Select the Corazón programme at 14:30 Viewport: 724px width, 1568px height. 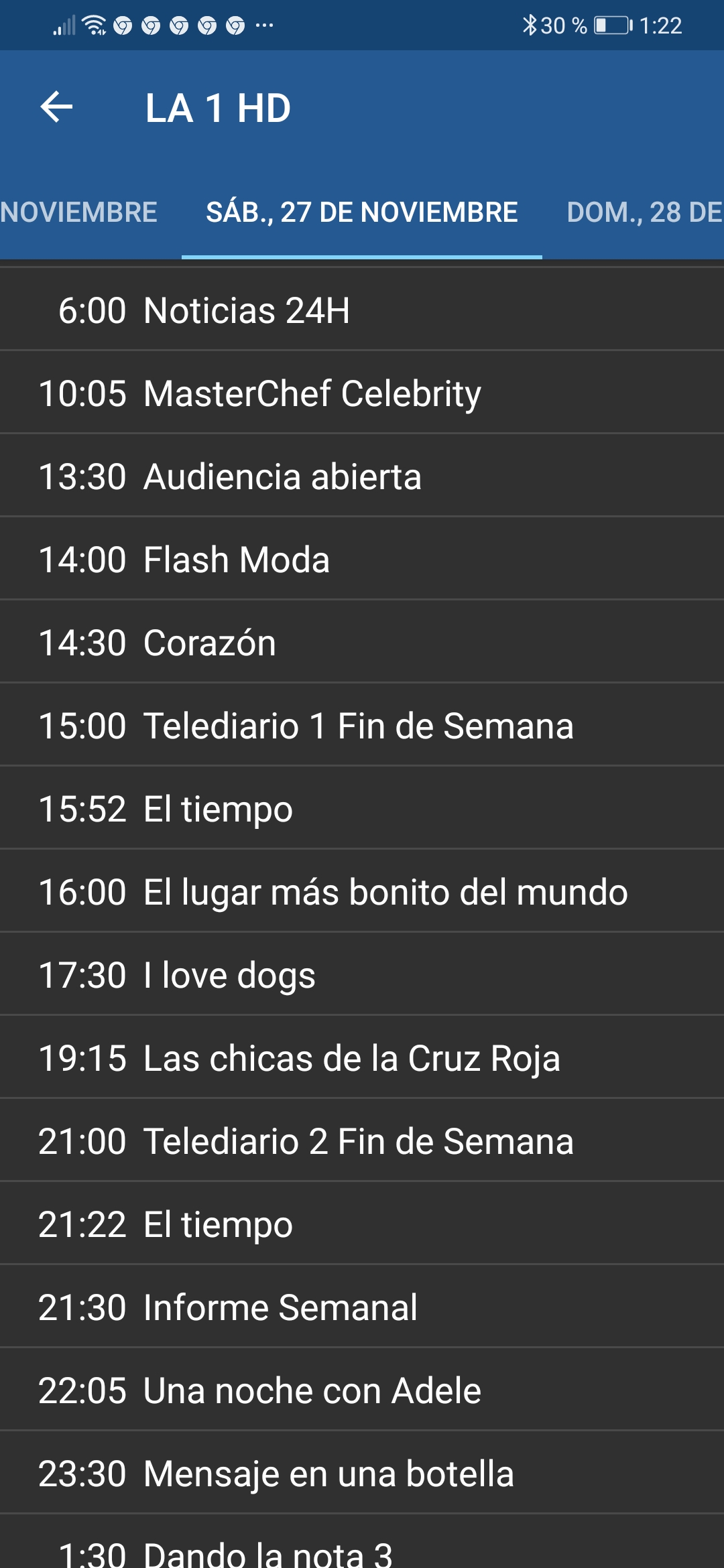362,643
